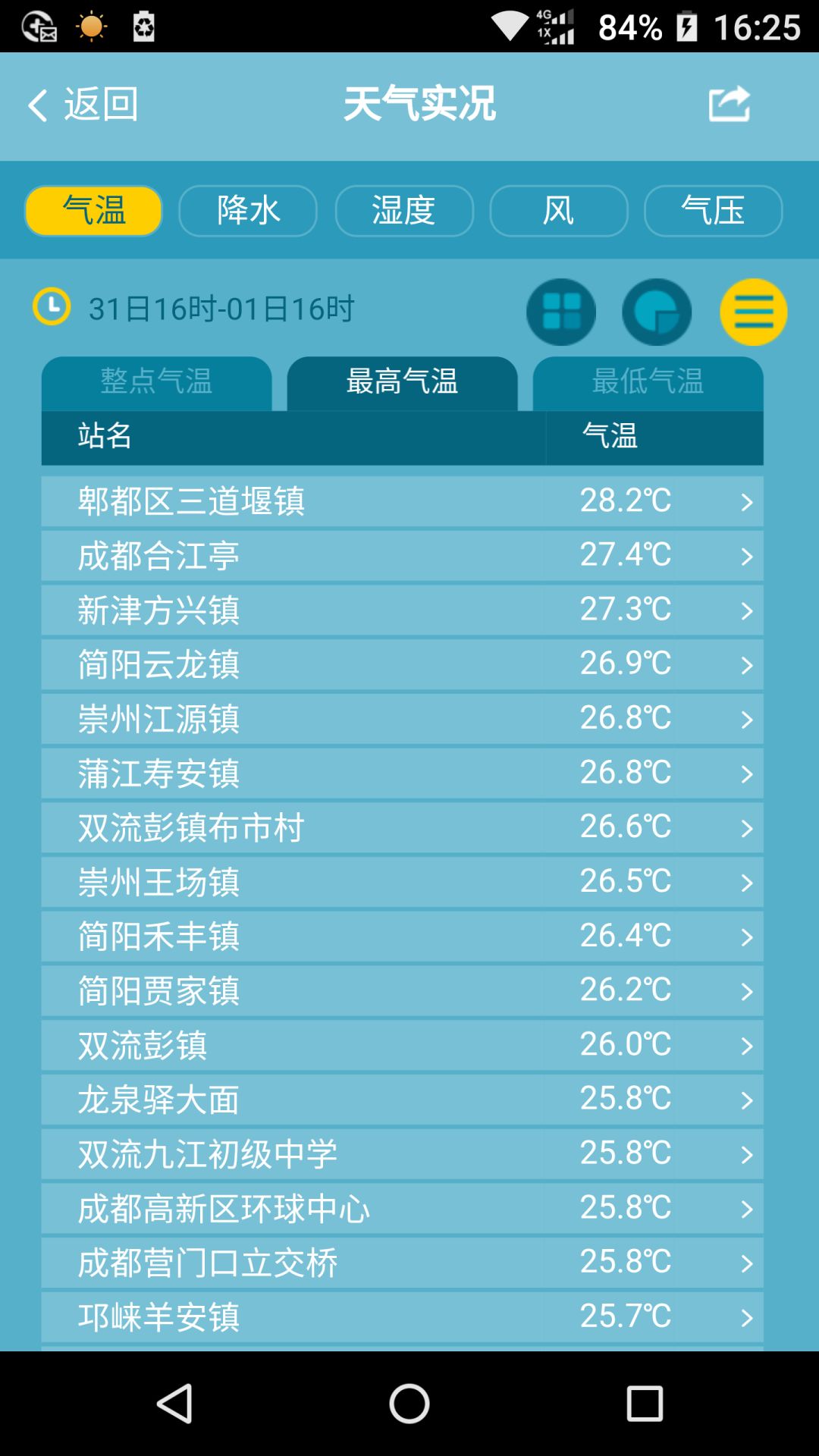Tap the battery percentage in status bar
This screenshot has width=819, height=1456.
[629, 25]
